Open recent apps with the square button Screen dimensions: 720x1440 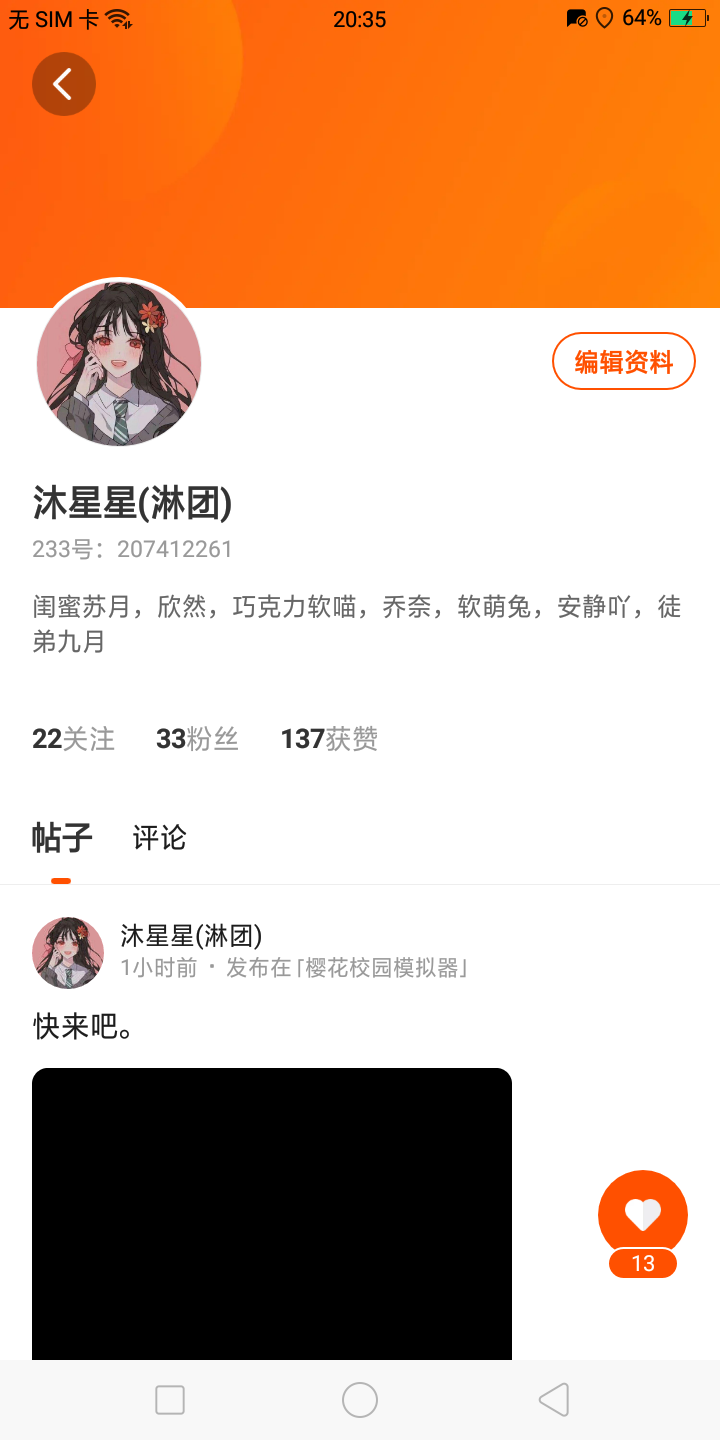click(170, 1400)
